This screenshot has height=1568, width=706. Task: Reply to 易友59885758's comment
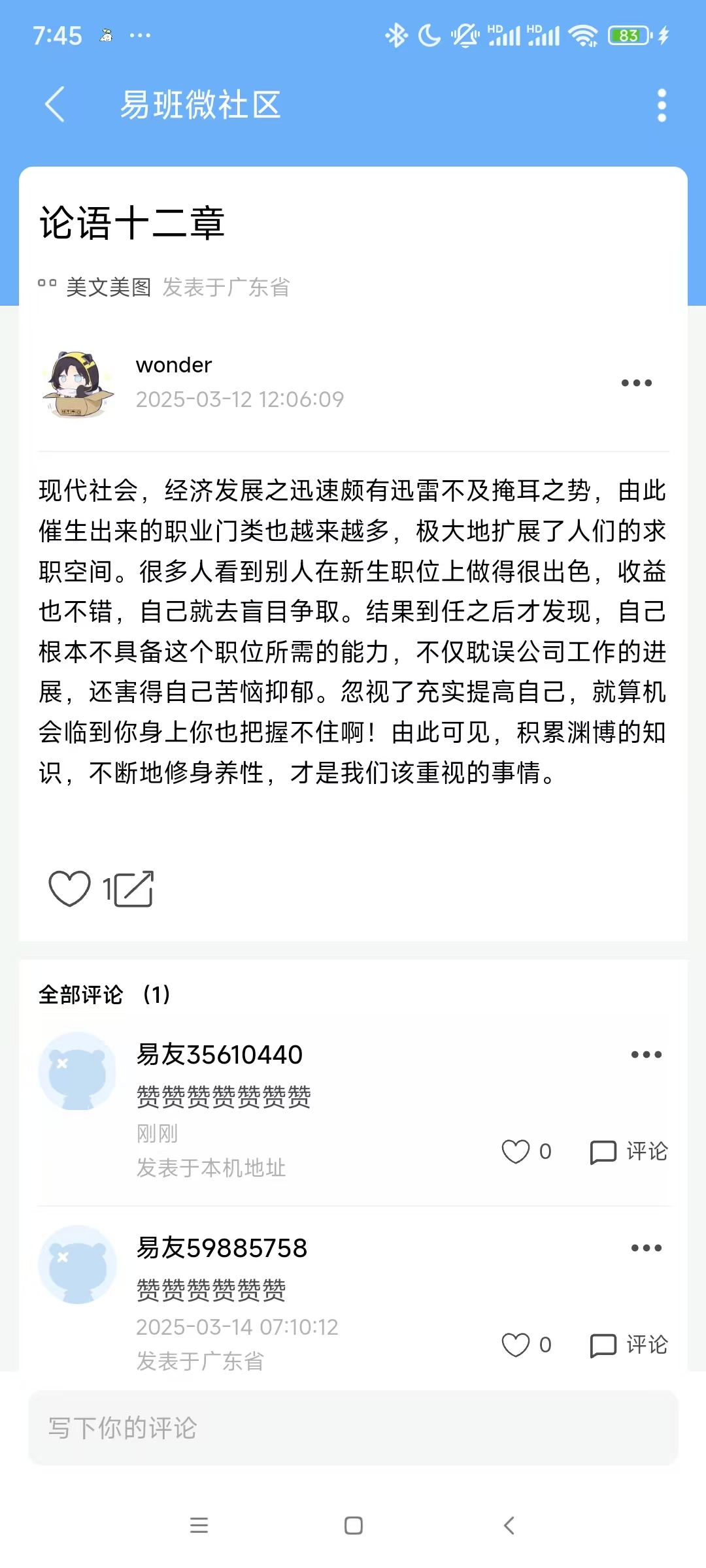coord(629,1345)
